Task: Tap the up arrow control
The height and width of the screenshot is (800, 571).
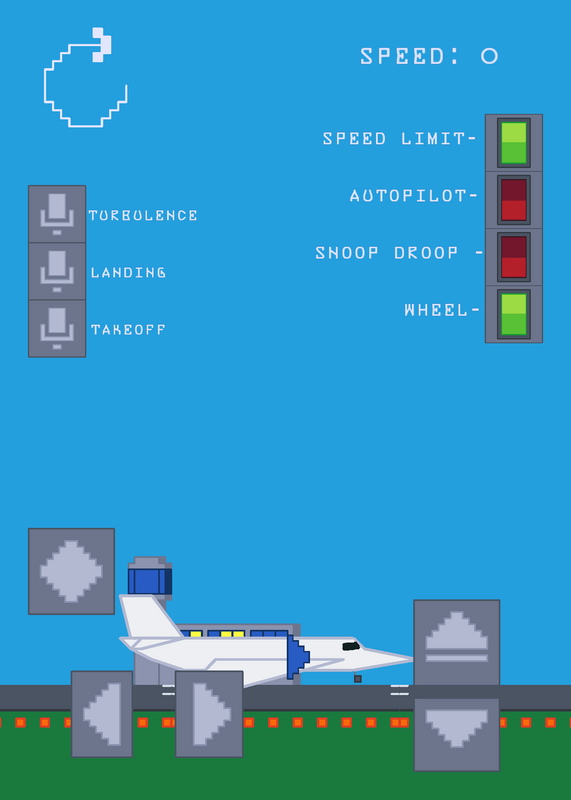Action: [x=457, y=642]
